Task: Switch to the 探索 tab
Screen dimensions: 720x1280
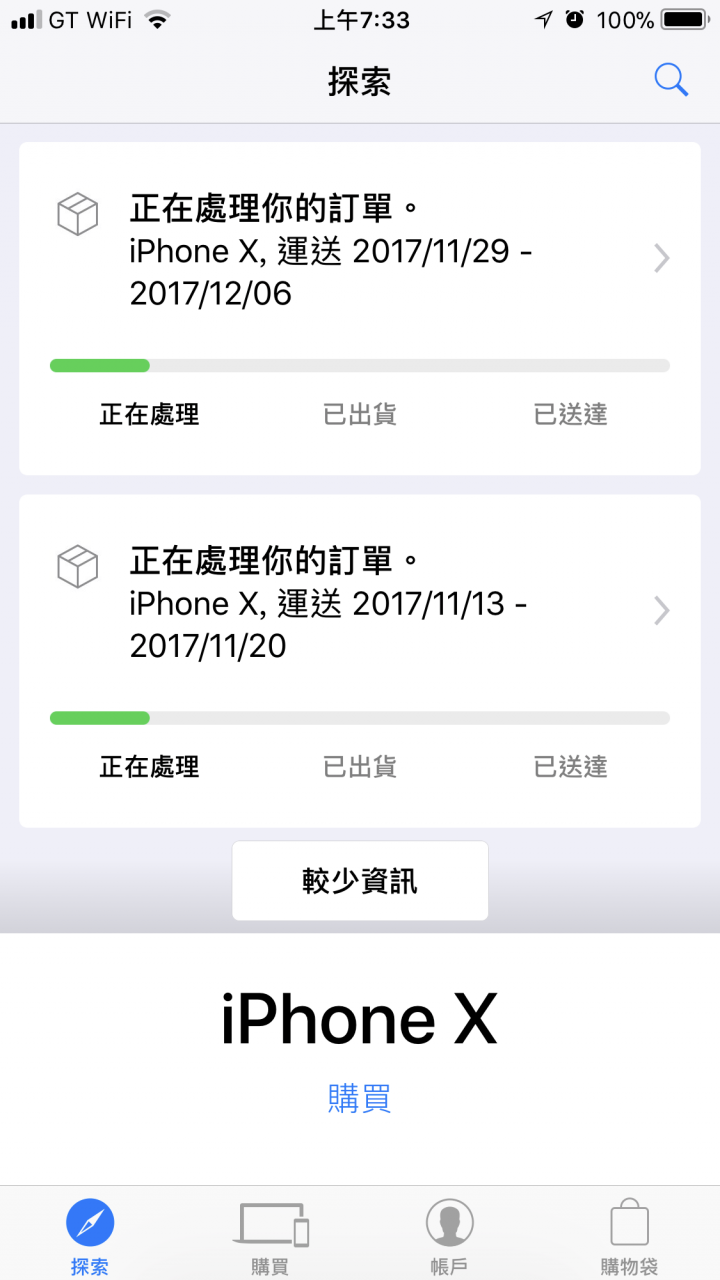Action: (90, 1236)
